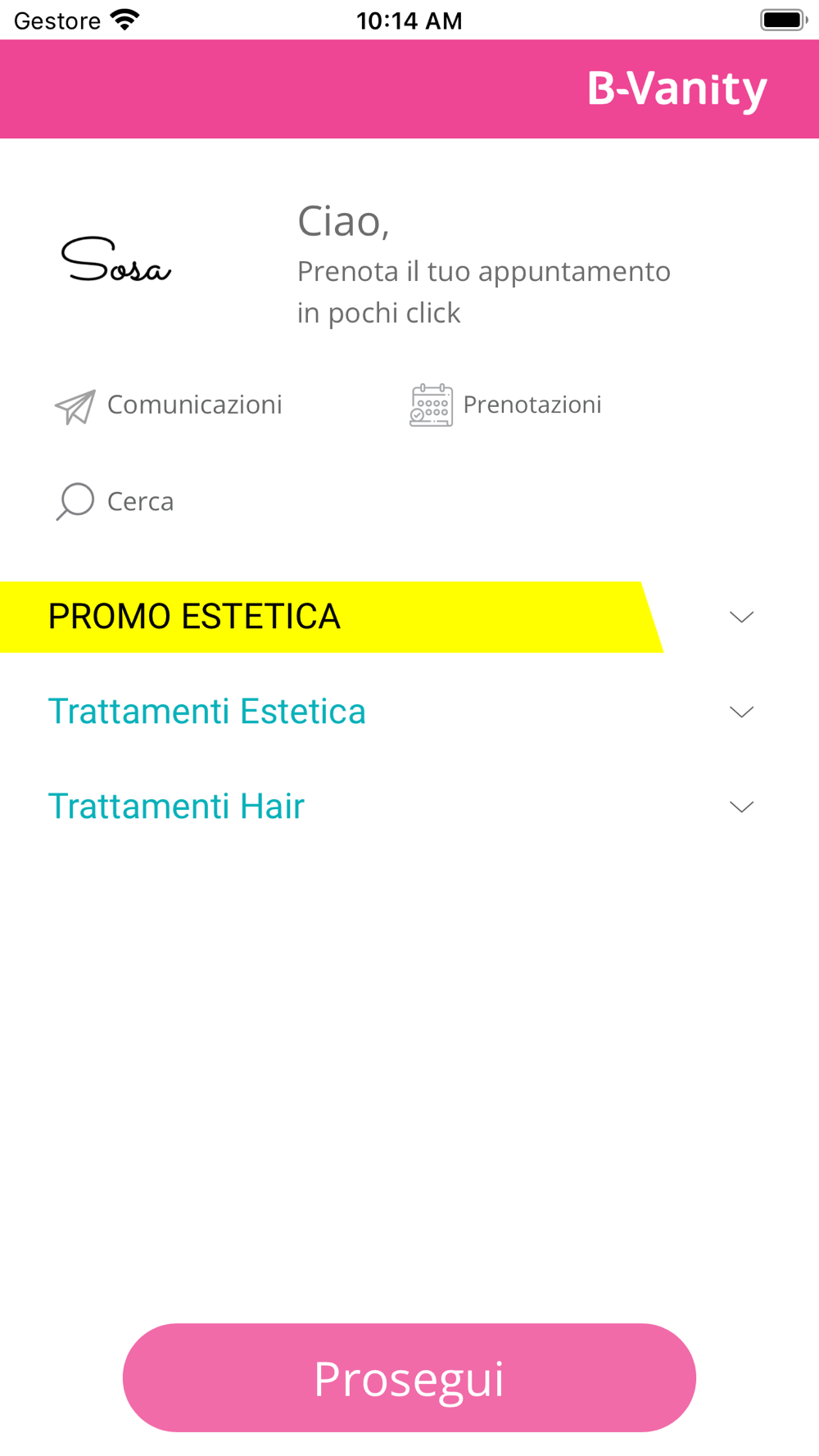Expand Trattamenti Estetica list

pos(409,712)
